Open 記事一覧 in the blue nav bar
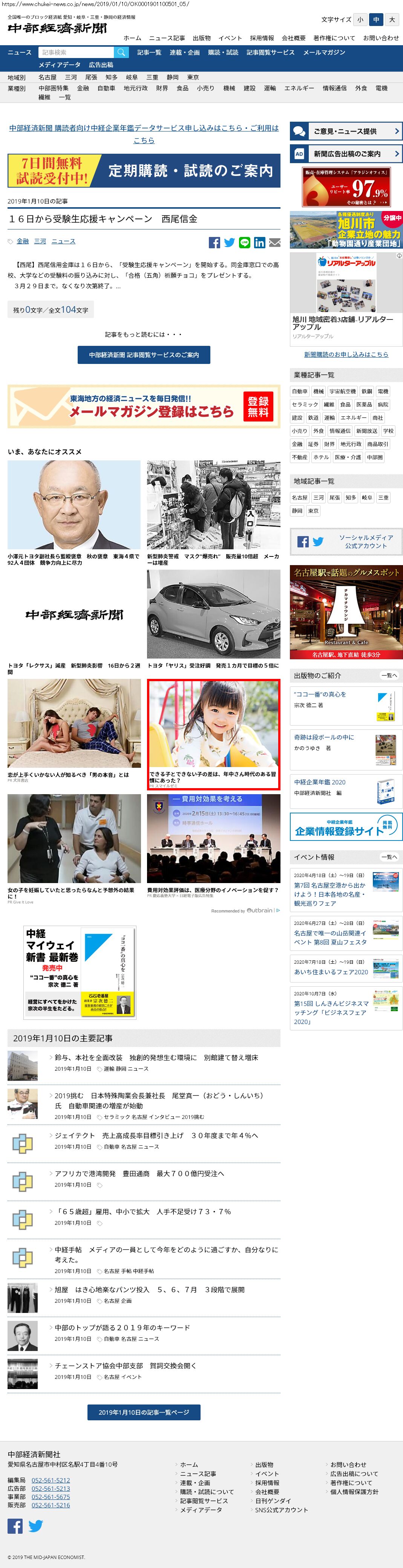This screenshot has width=403, height=1568. (149, 52)
